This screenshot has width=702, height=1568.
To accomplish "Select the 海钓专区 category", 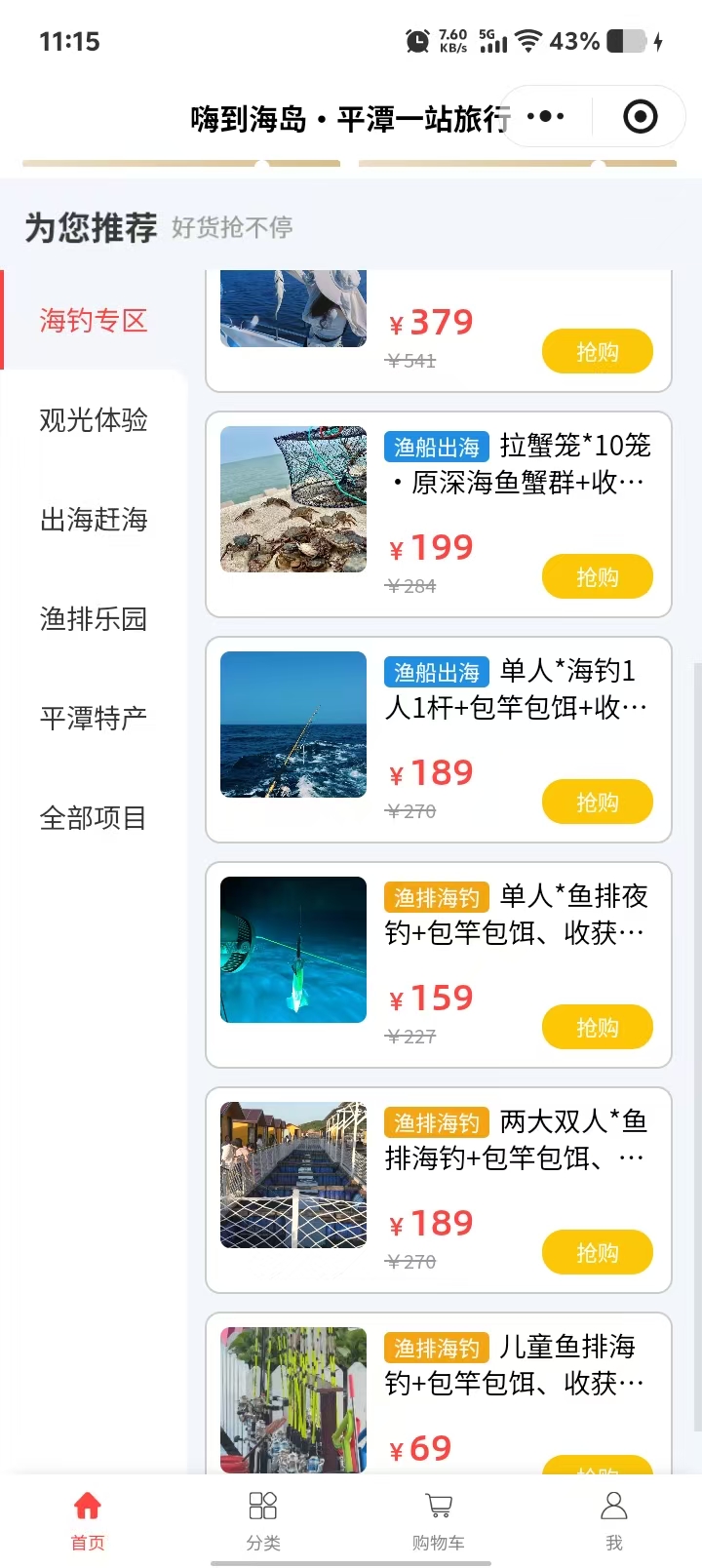I will [93, 320].
